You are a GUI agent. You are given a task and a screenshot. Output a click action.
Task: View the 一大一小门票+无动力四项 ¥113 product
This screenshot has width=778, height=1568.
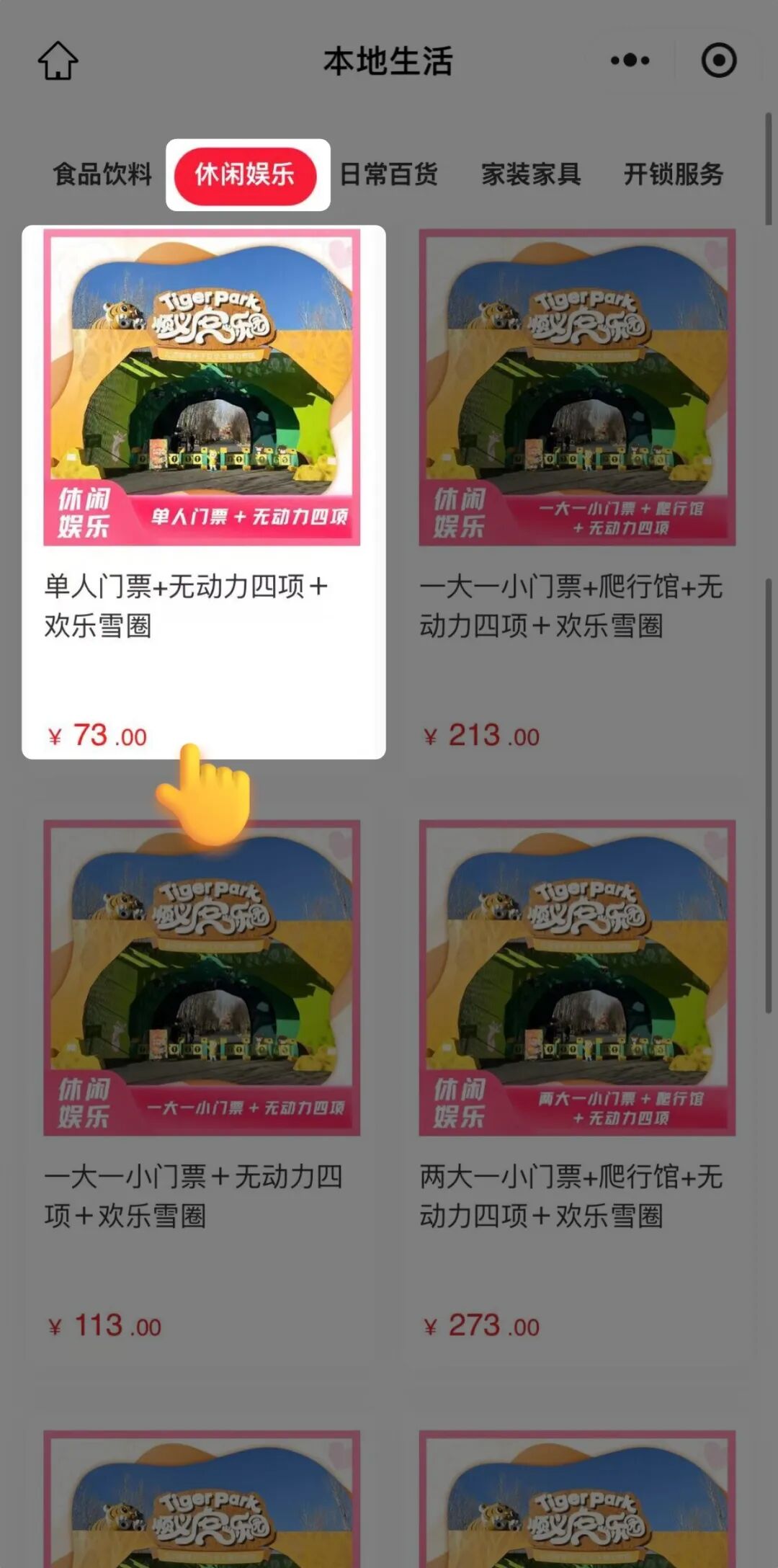pos(202,1081)
